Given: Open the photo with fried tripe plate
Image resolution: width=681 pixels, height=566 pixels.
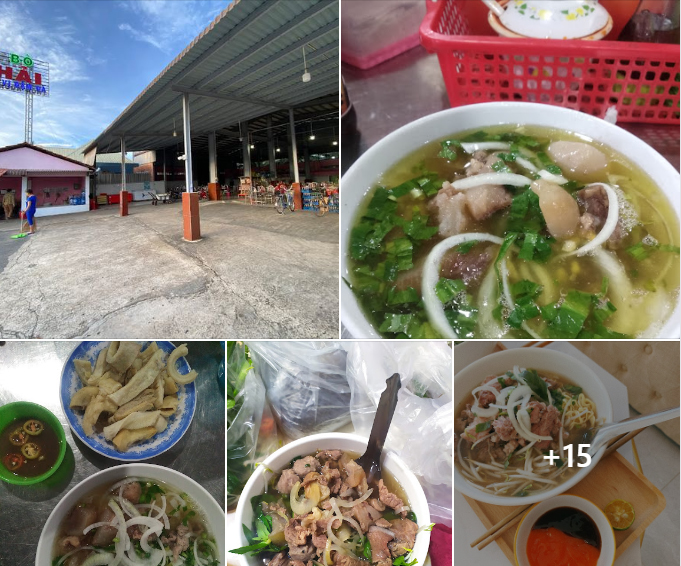Looking at the screenshot, I should pyautogui.click(x=112, y=453).
